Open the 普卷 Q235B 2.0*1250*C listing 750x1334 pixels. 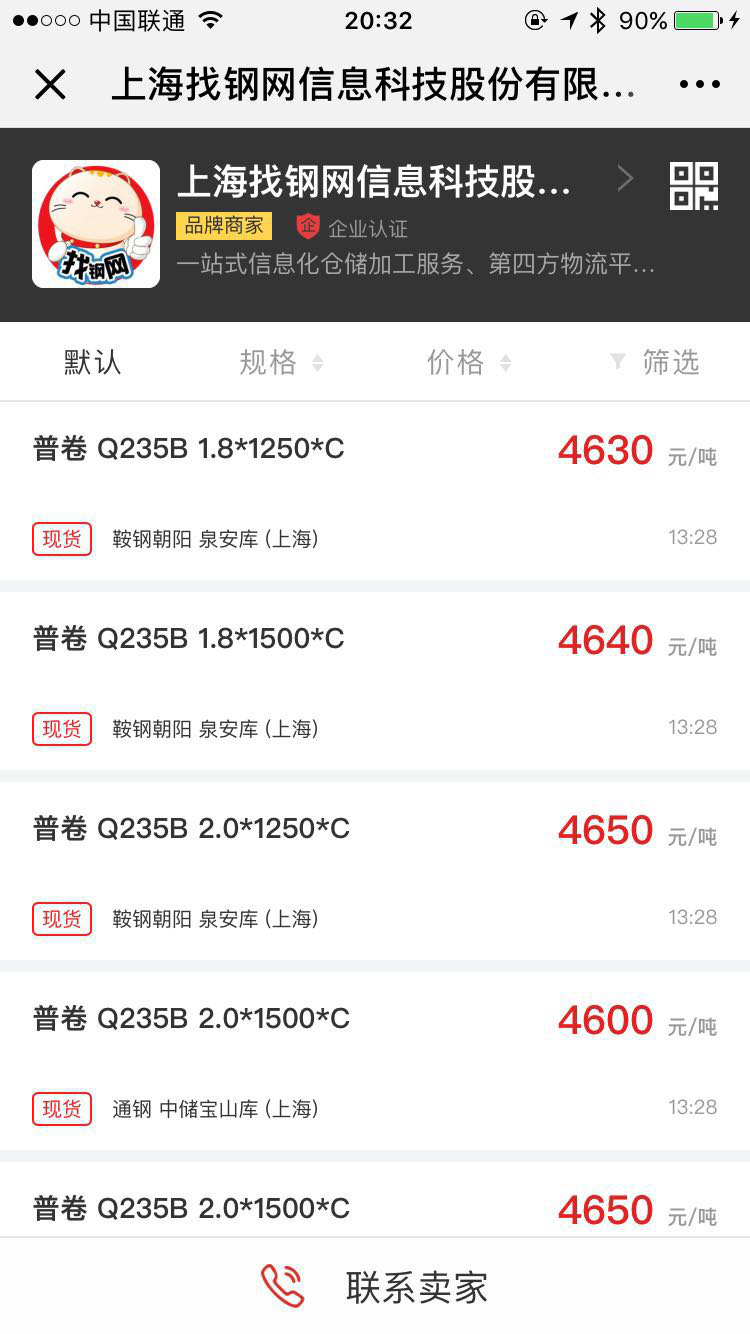[x=375, y=871]
